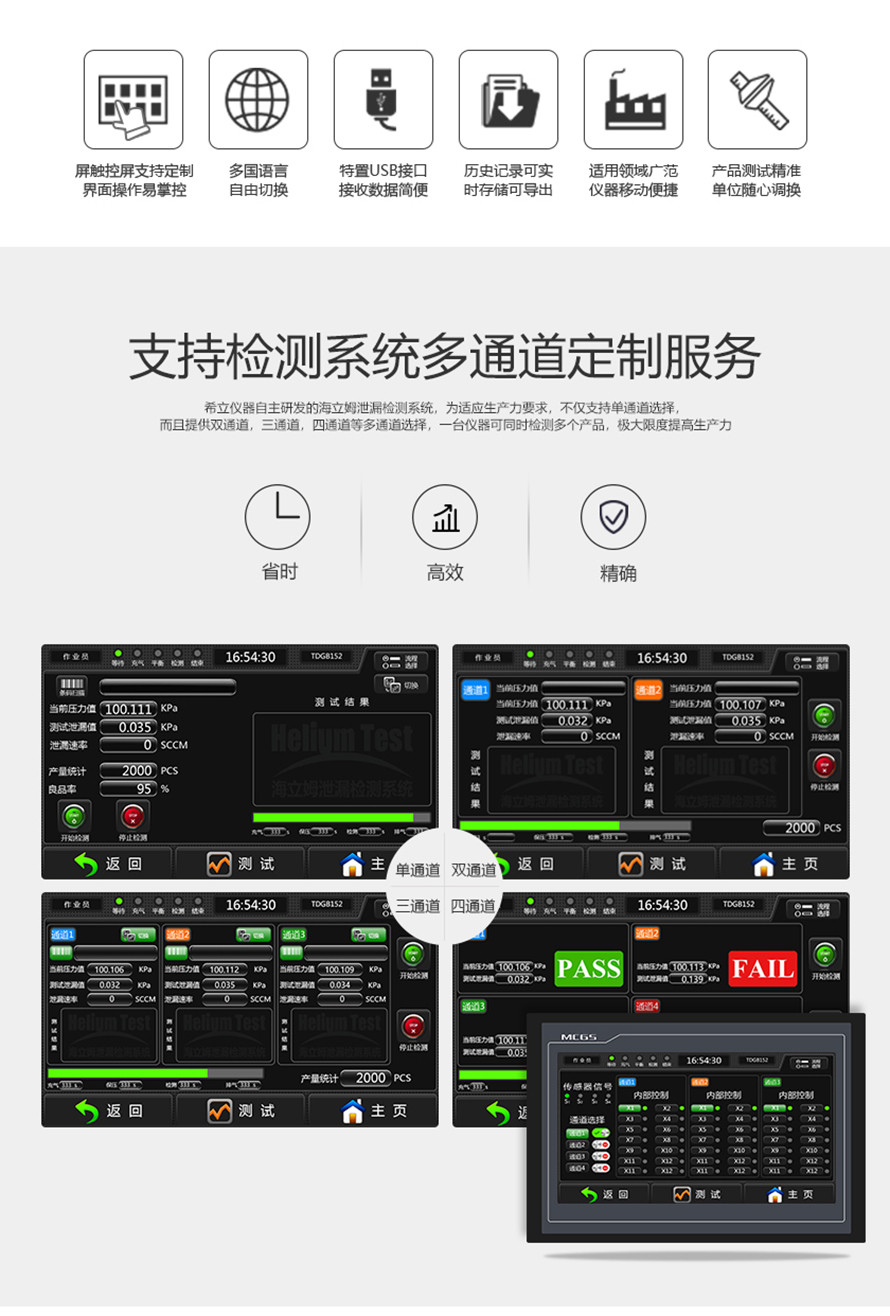This screenshot has height=1316, width=890.
Task: Enable the 通道2 toggle in 通道选择 panel
Action: click(x=600, y=1144)
